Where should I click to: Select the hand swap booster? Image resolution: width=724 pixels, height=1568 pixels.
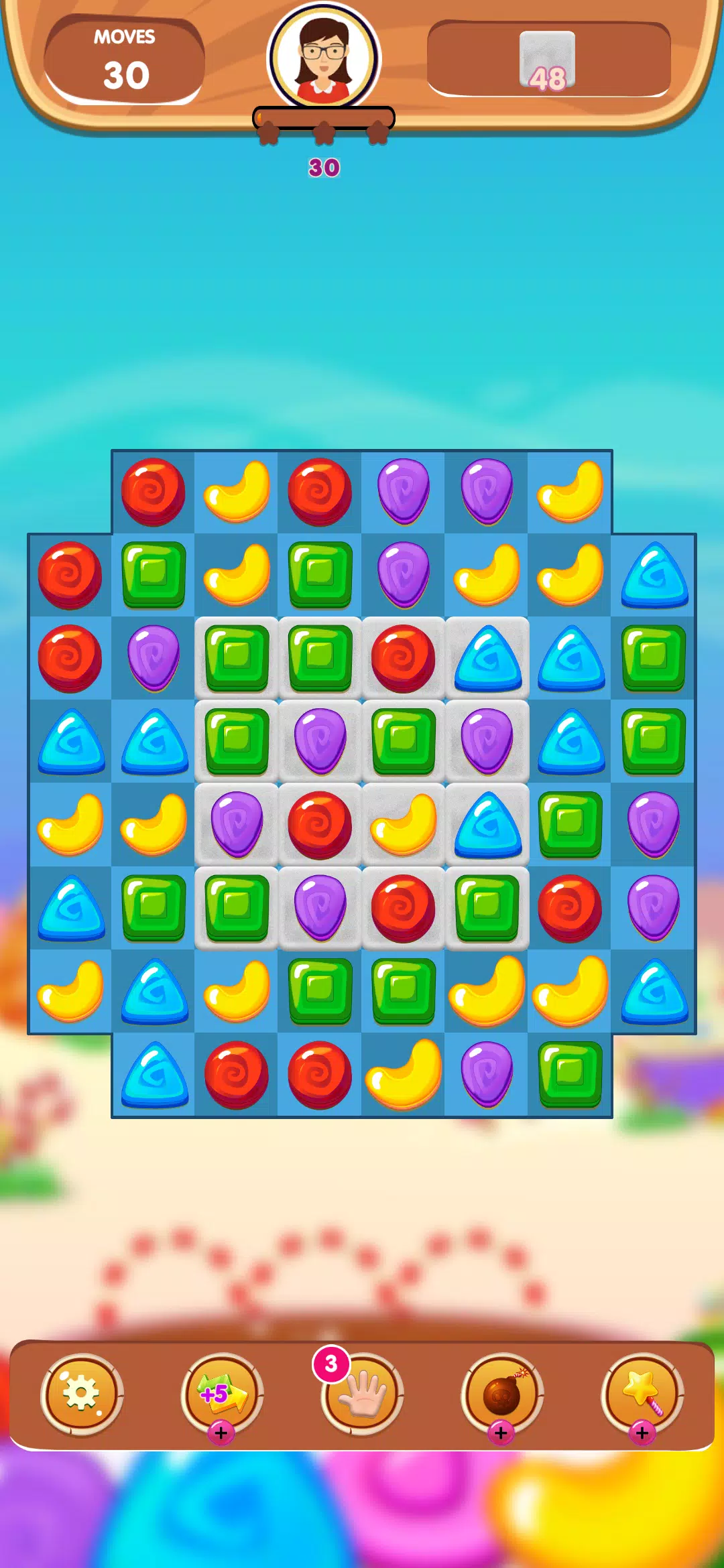pos(362,1394)
